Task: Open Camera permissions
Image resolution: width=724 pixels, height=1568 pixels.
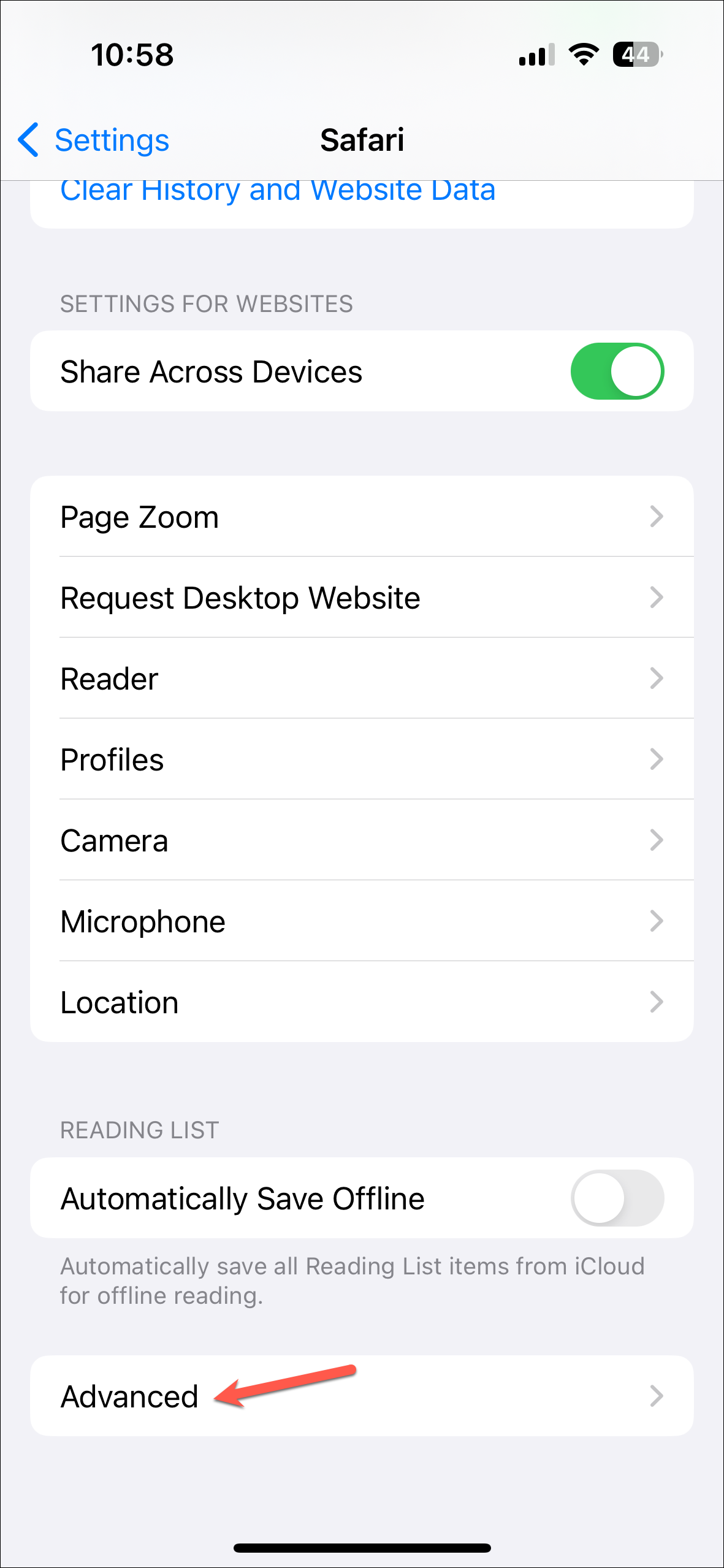Action: pos(362,840)
